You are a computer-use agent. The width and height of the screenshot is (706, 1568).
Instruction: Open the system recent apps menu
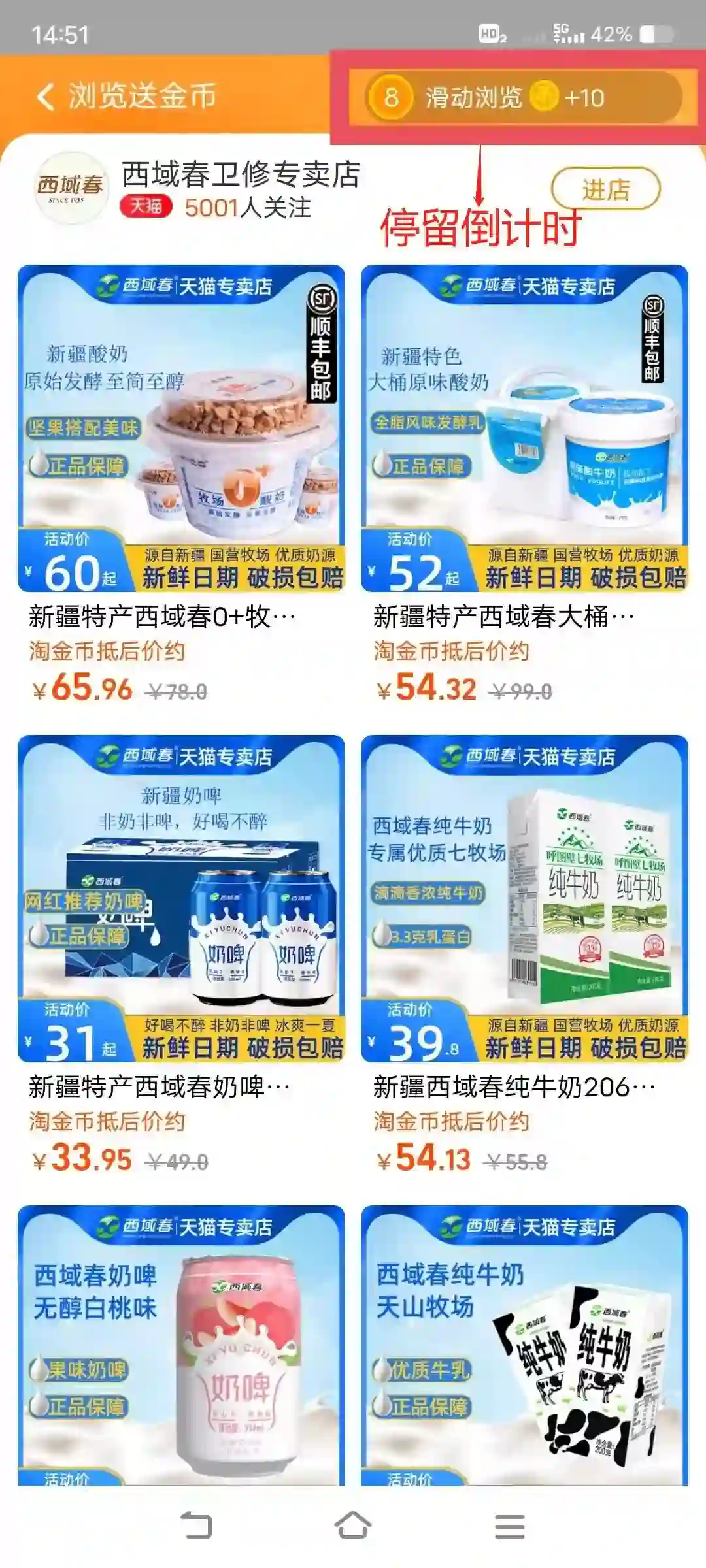click(x=510, y=1526)
